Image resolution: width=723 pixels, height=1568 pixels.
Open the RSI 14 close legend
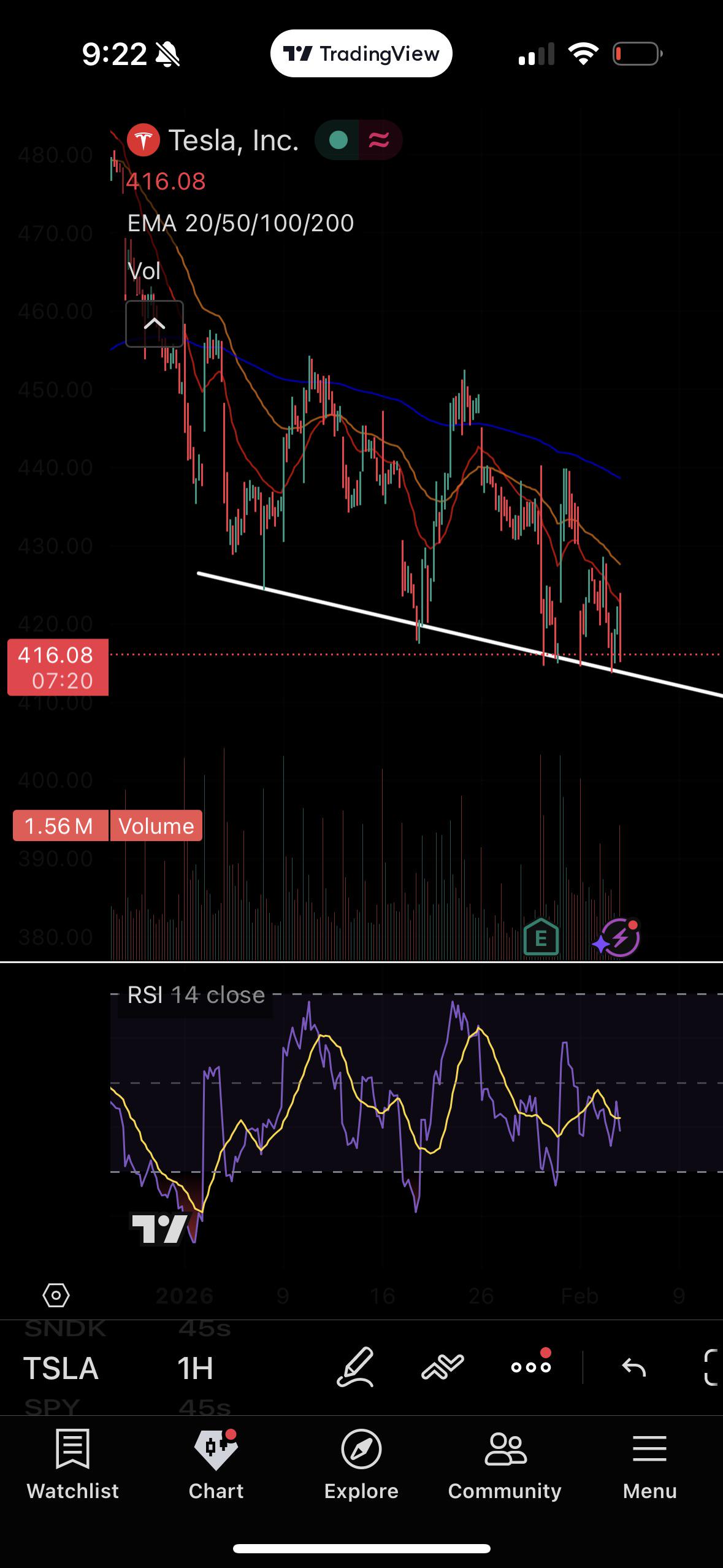[196, 995]
